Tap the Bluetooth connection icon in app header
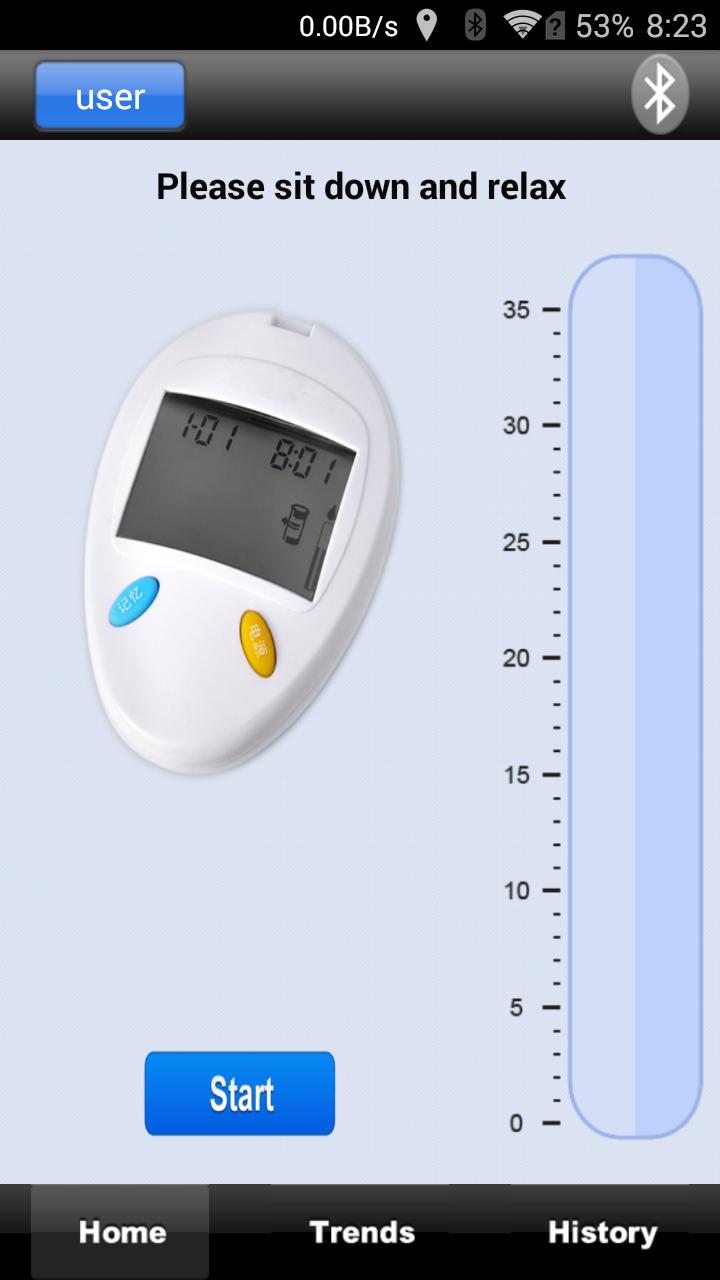The width and height of the screenshot is (720, 1280). (660, 94)
